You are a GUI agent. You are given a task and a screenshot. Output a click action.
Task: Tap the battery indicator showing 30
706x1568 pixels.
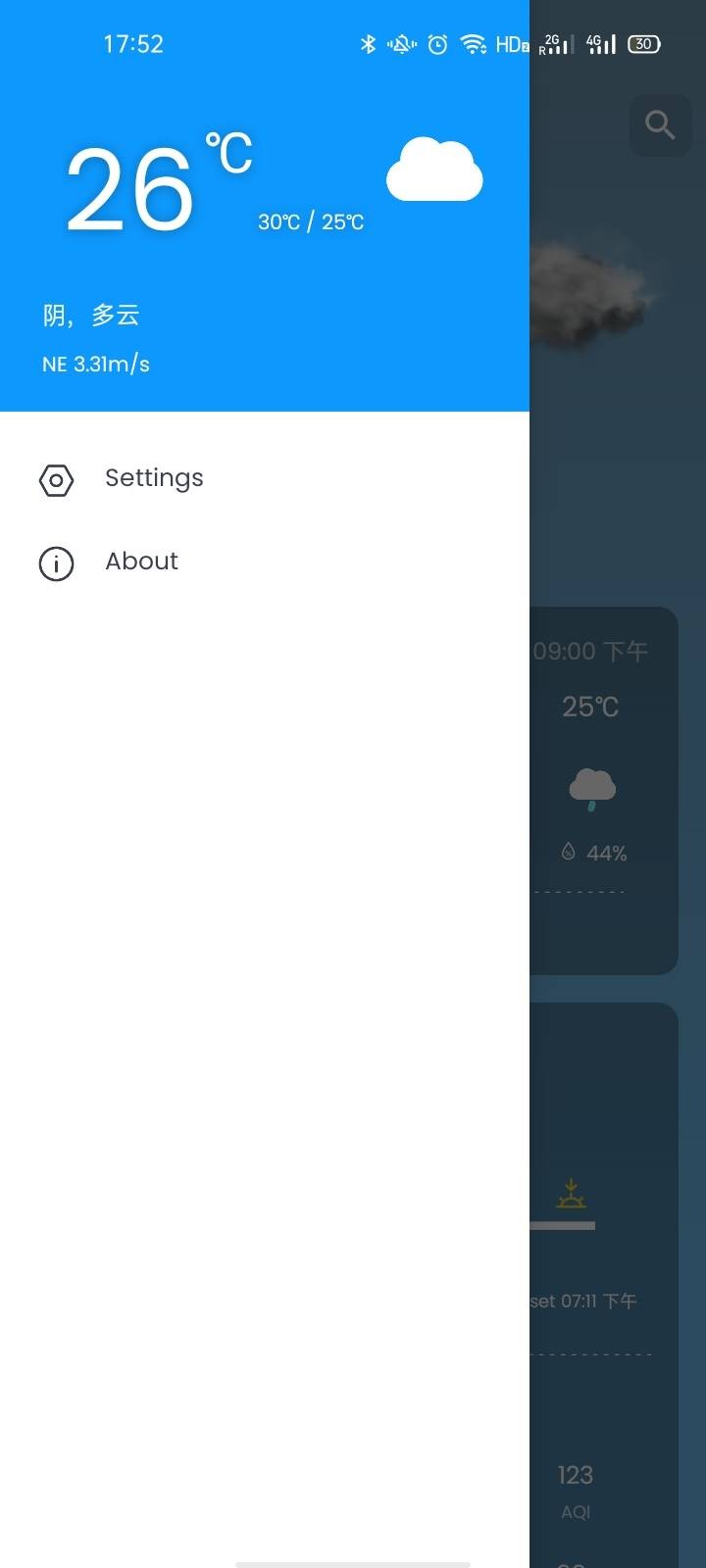click(x=643, y=44)
